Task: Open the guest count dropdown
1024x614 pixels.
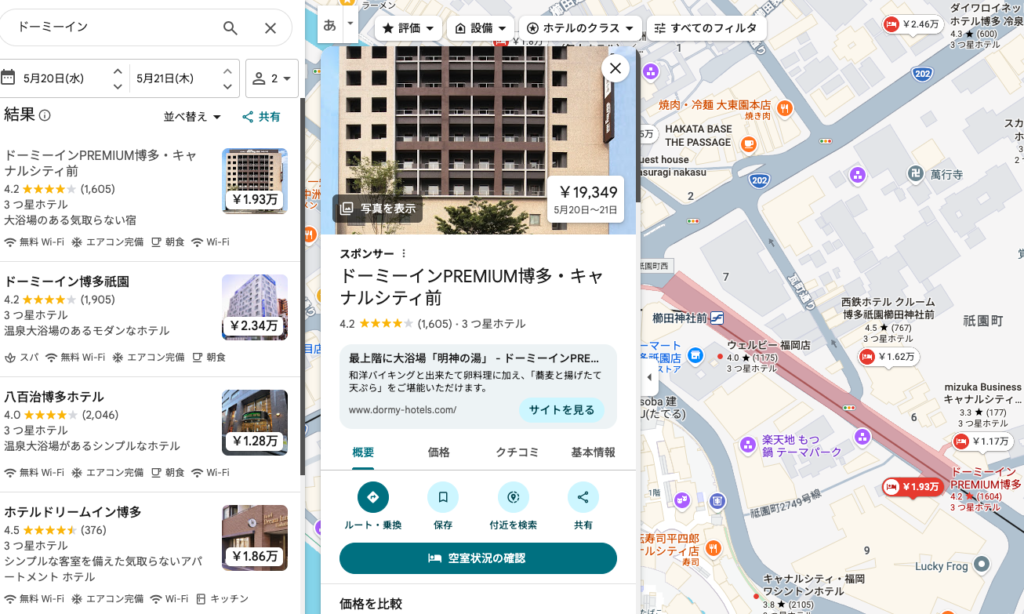Action: coord(271,78)
